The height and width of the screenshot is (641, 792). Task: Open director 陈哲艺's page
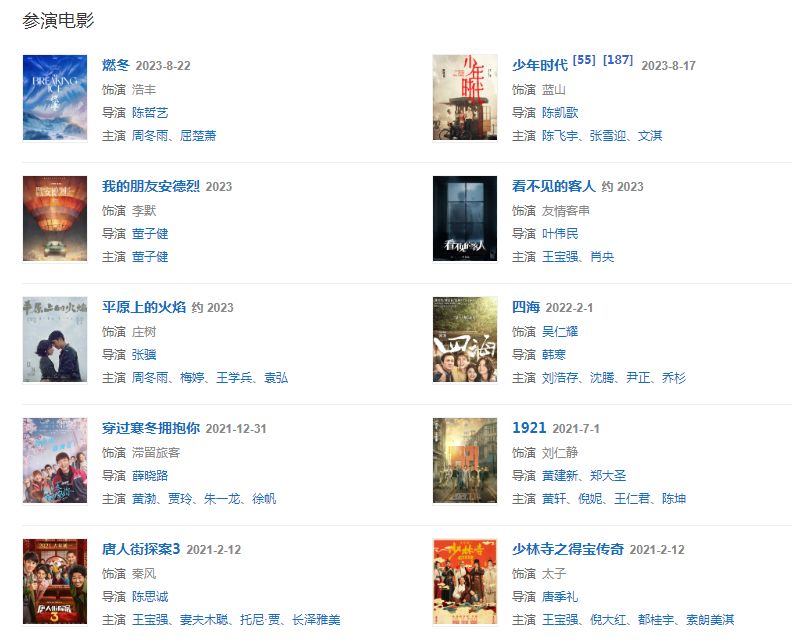tap(150, 112)
